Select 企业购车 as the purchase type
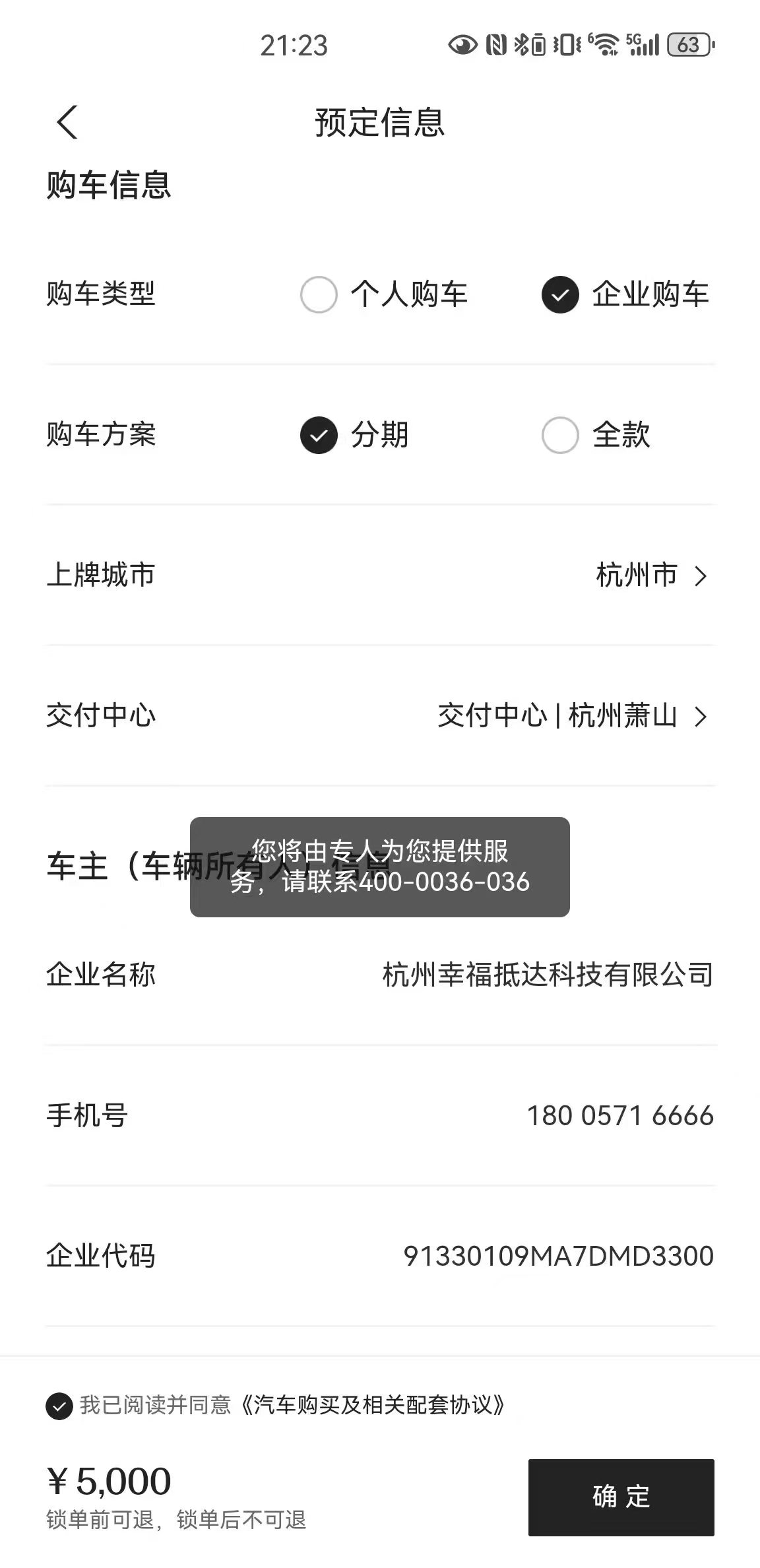Viewport: 760px width, 1568px height. tap(561, 294)
